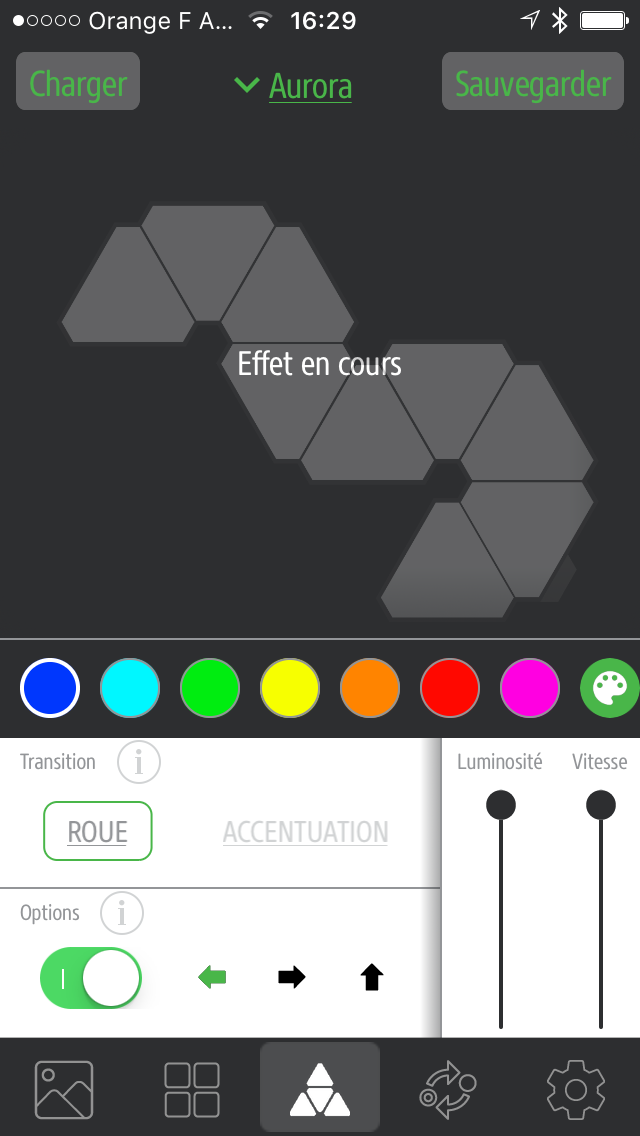Show info about Options

(x=122, y=913)
